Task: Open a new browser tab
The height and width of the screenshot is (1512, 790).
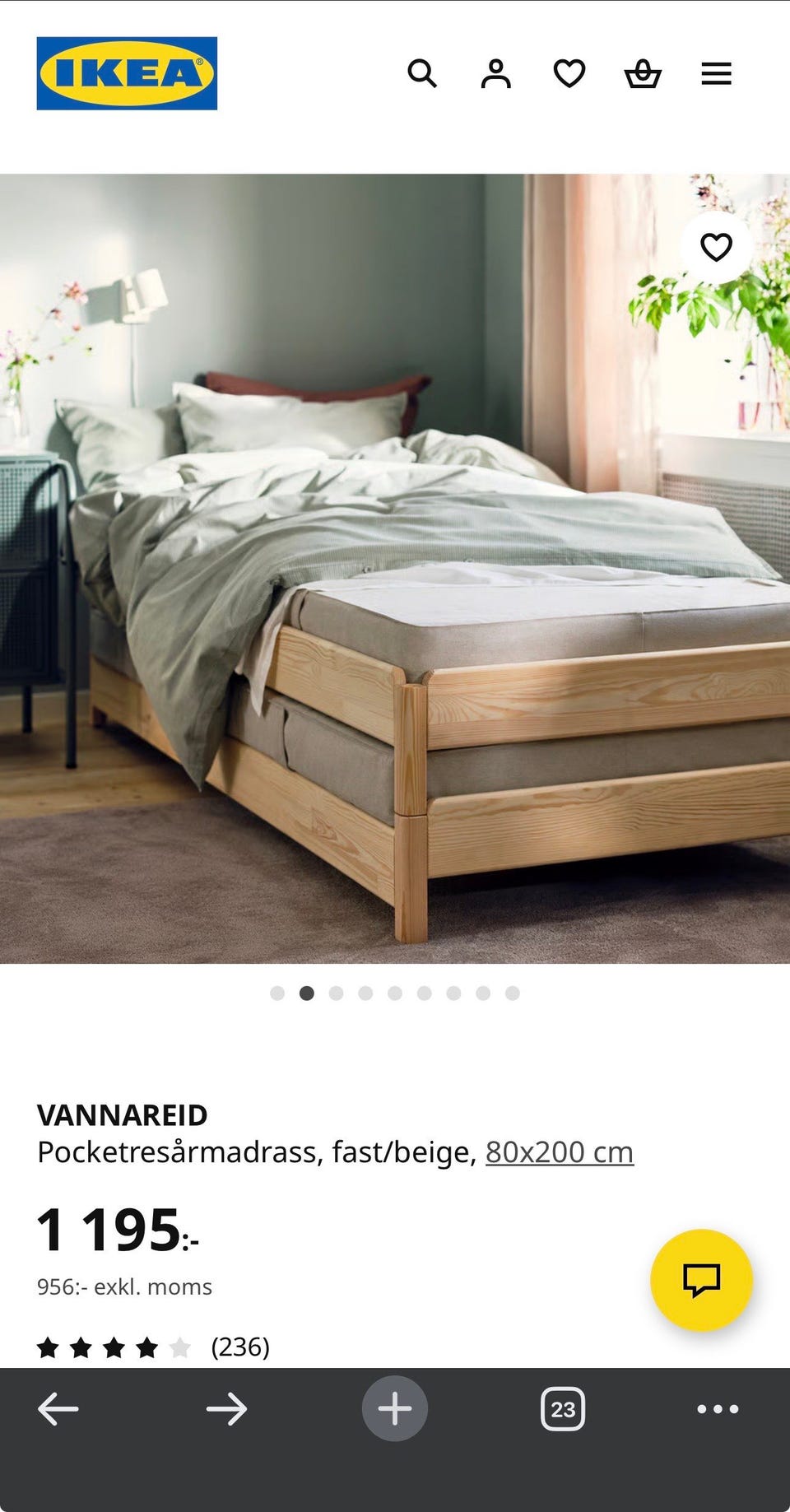Action: pyautogui.click(x=395, y=1408)
